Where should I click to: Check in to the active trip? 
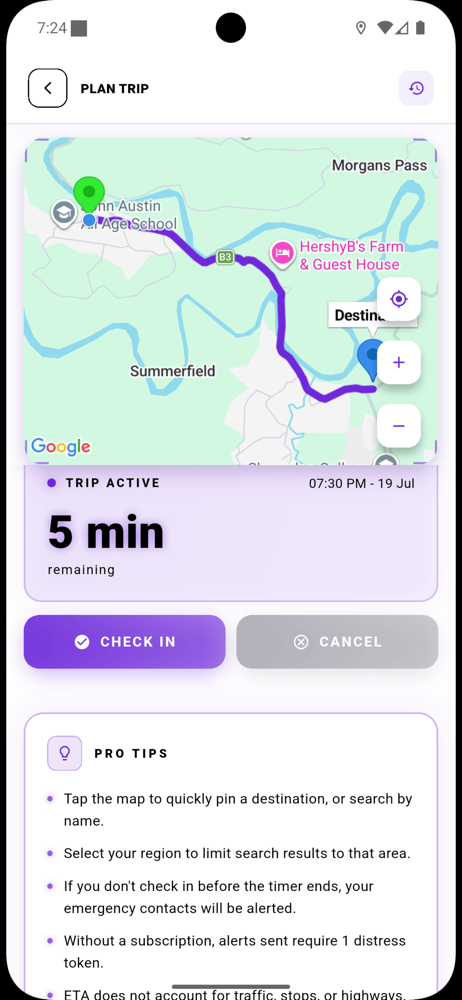[124, 642]
